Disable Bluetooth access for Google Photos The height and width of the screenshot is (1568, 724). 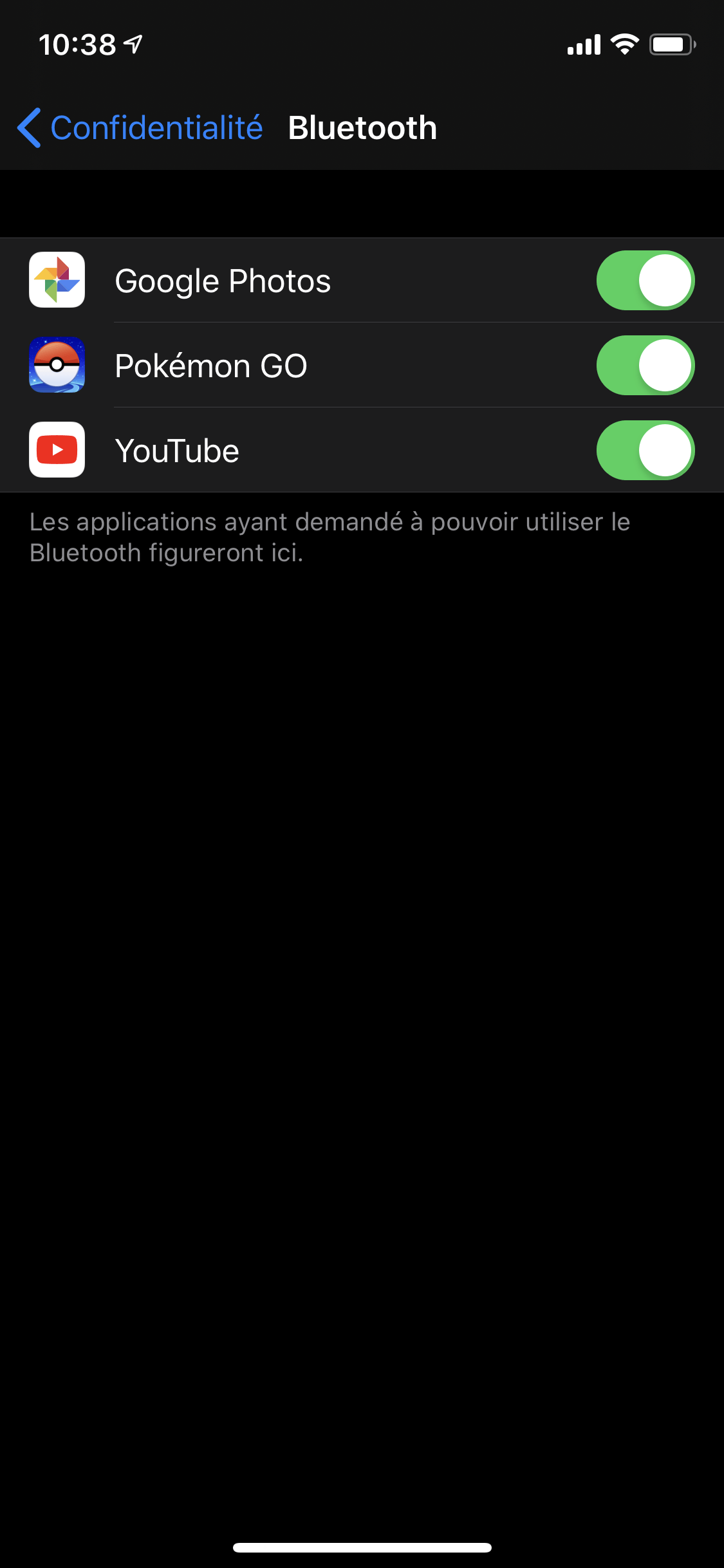(x=645, y=281)
